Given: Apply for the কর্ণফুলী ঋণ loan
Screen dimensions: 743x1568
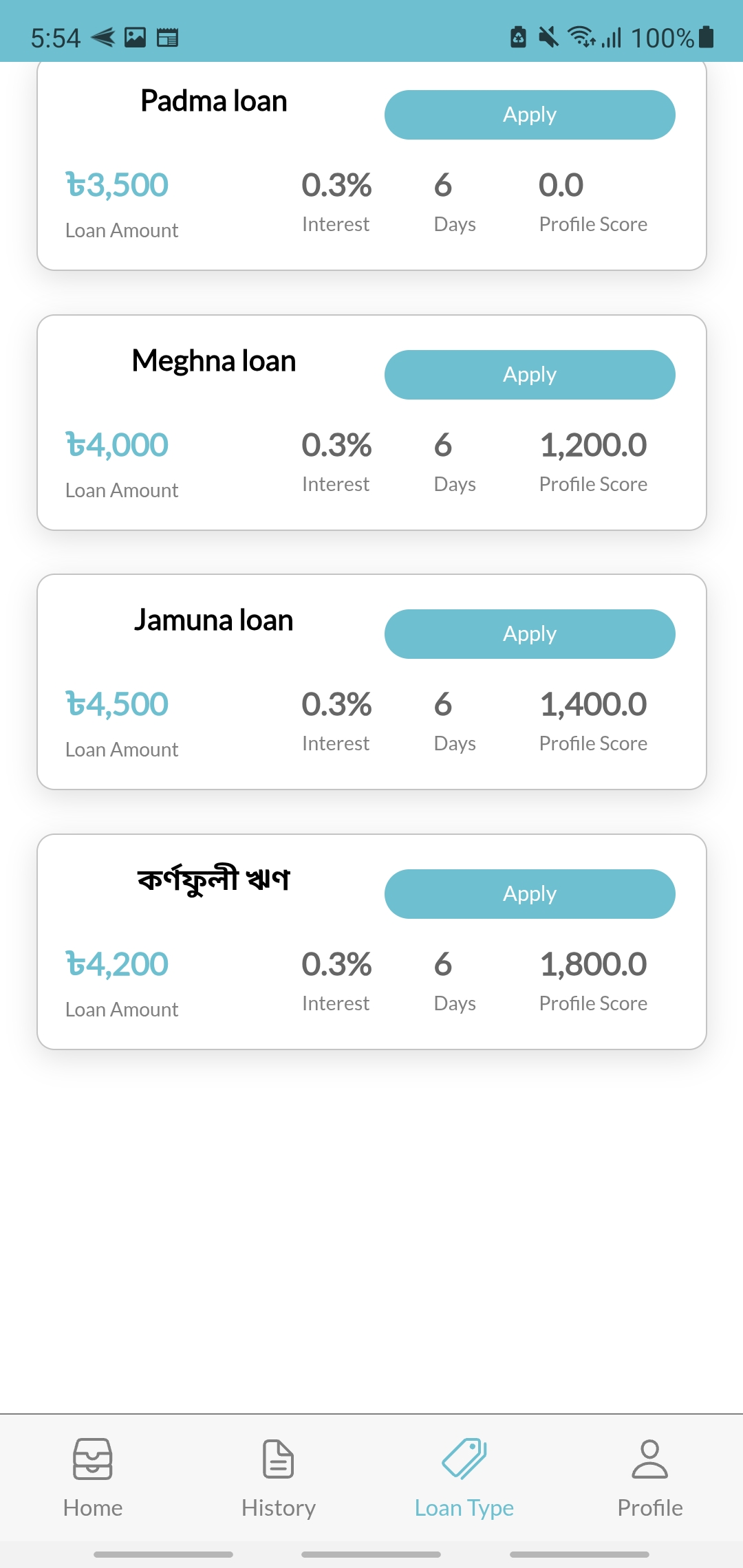Looking at the screenshot, I should 530,894.
